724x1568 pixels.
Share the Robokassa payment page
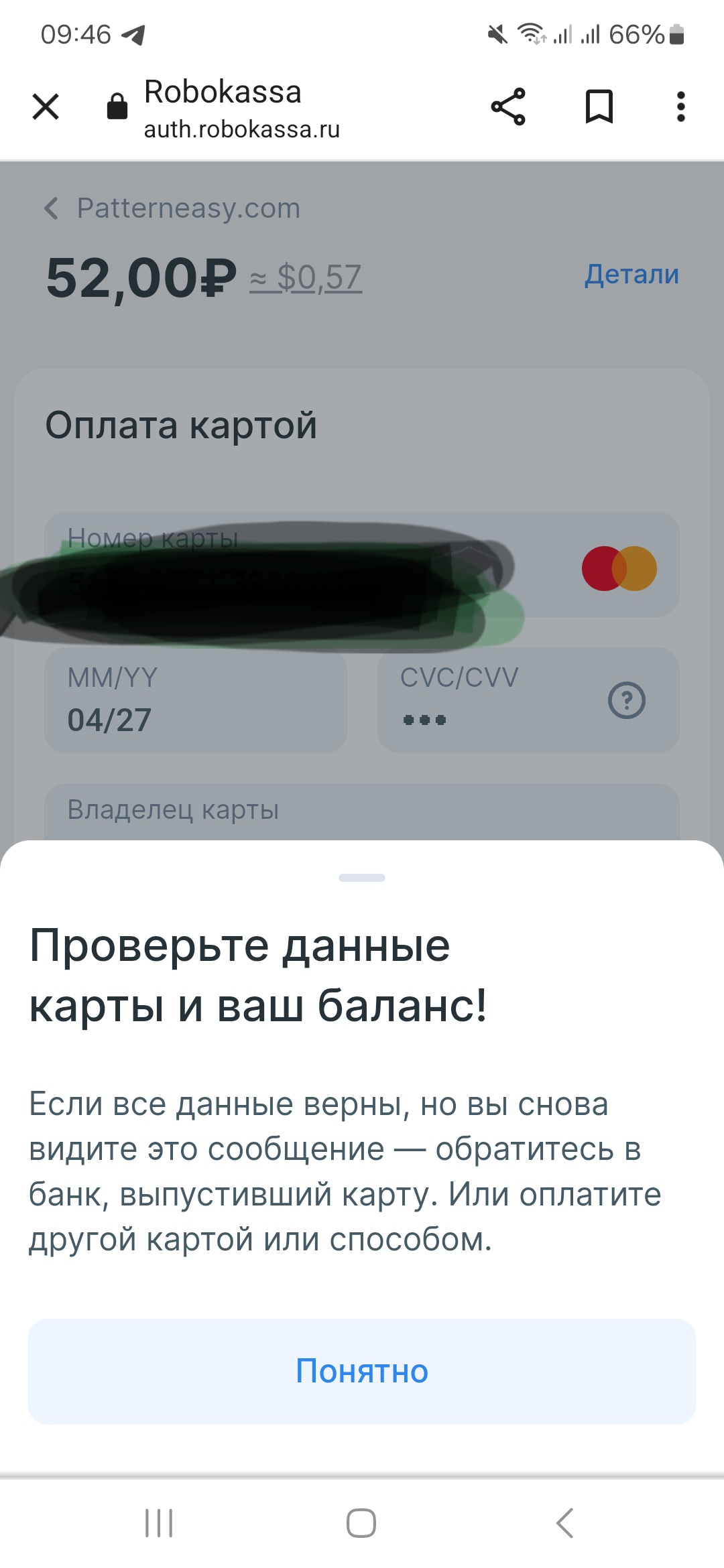(x=508, y=107)
